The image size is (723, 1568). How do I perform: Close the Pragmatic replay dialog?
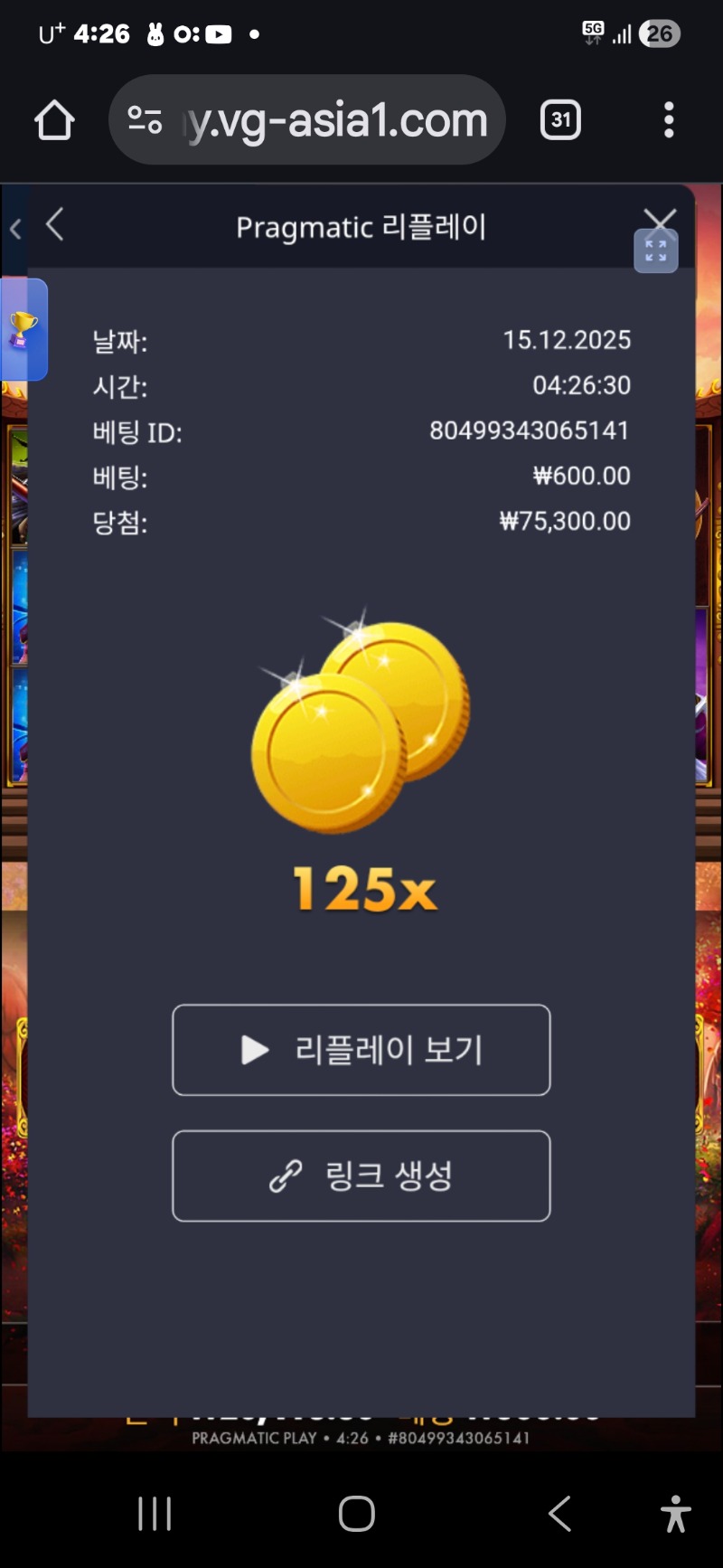[660, 219]
